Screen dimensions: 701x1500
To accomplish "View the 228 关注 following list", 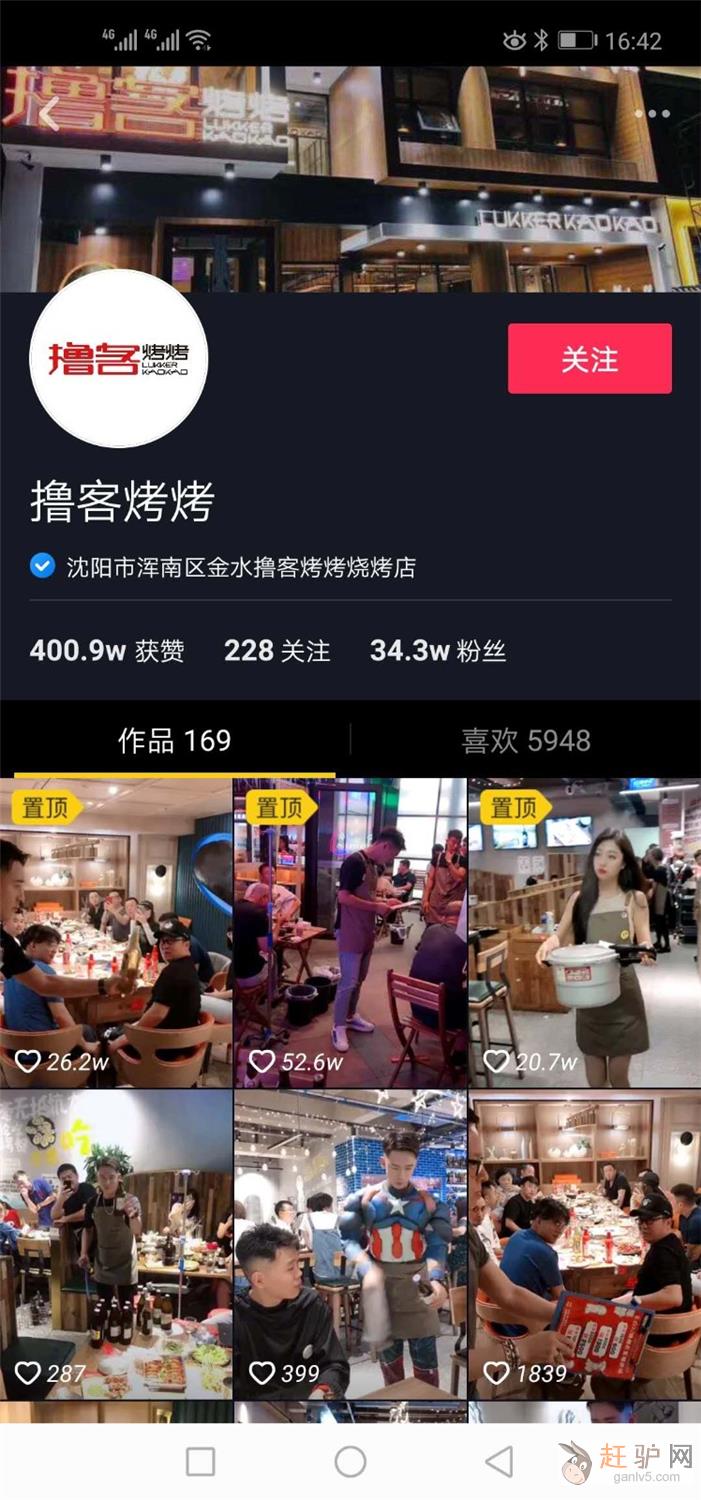I will coord(276,651).
